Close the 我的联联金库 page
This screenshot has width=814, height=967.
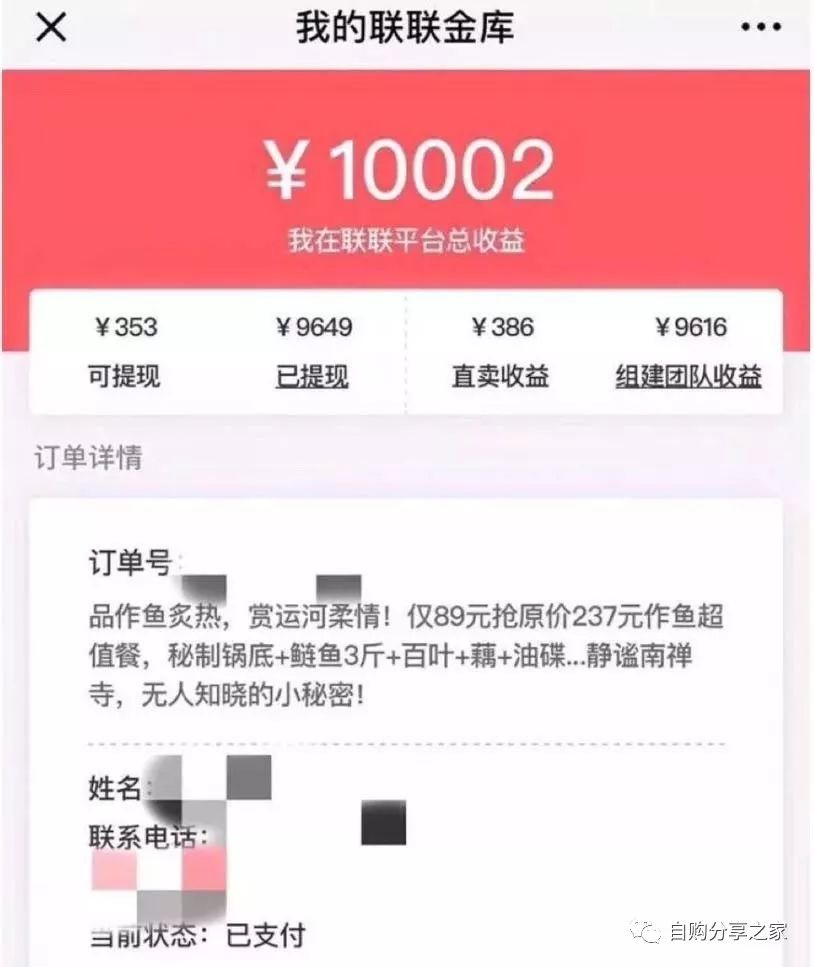point(51,28)
